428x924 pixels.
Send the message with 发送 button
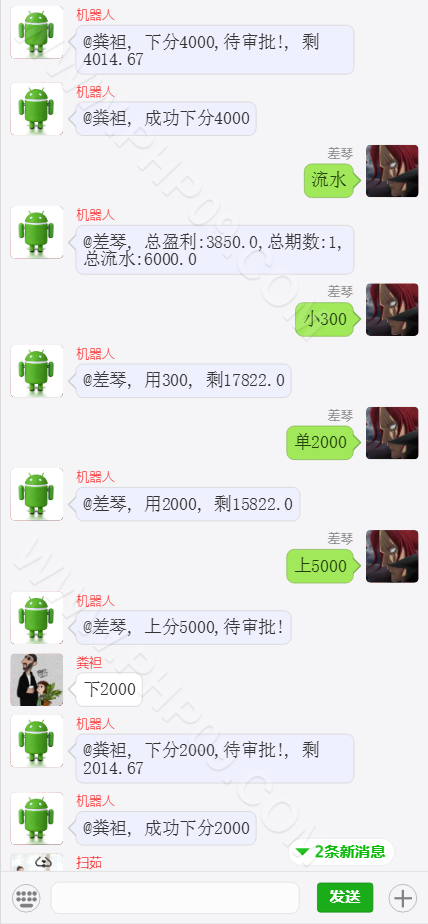(x=345, y=897)
